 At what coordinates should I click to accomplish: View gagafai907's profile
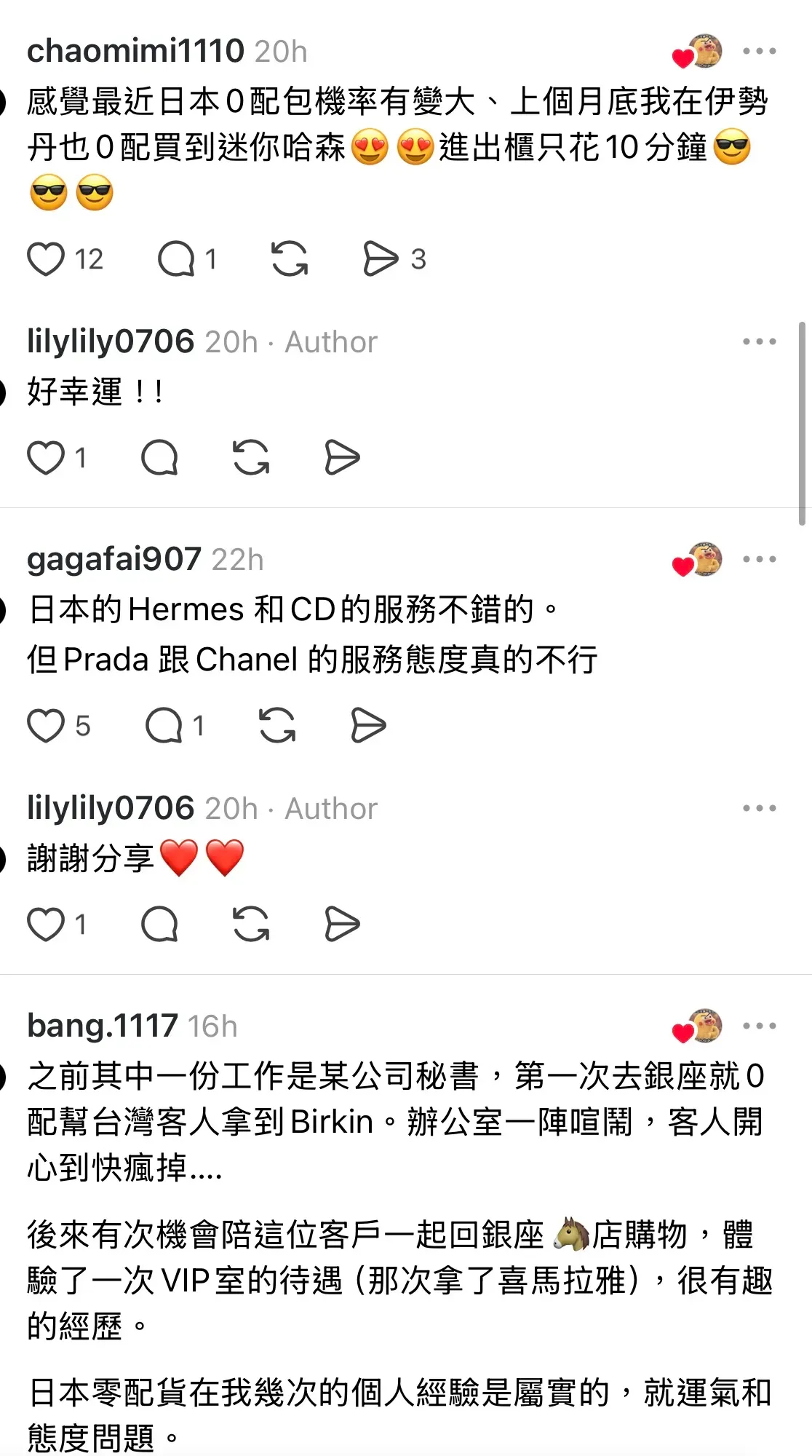pos(114,559)
